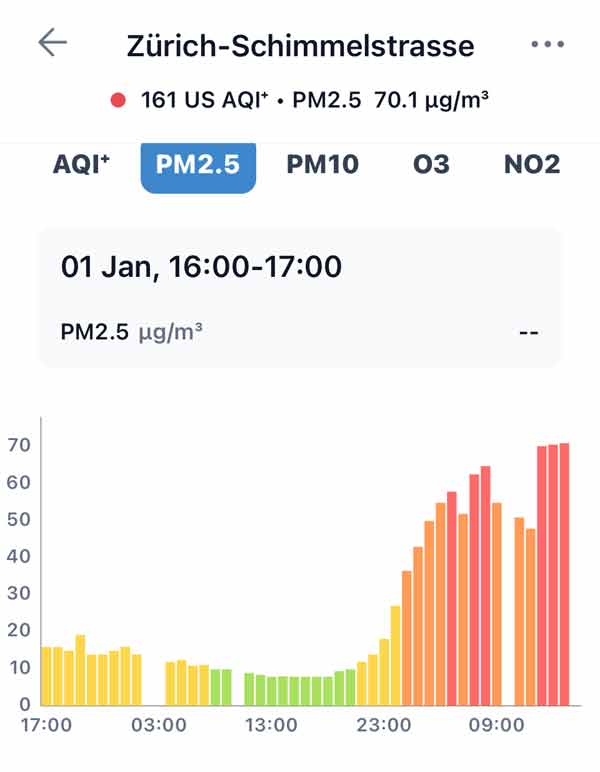600x772 pixels.
Task: Select the PM2.5 tab
Action: 198,165
